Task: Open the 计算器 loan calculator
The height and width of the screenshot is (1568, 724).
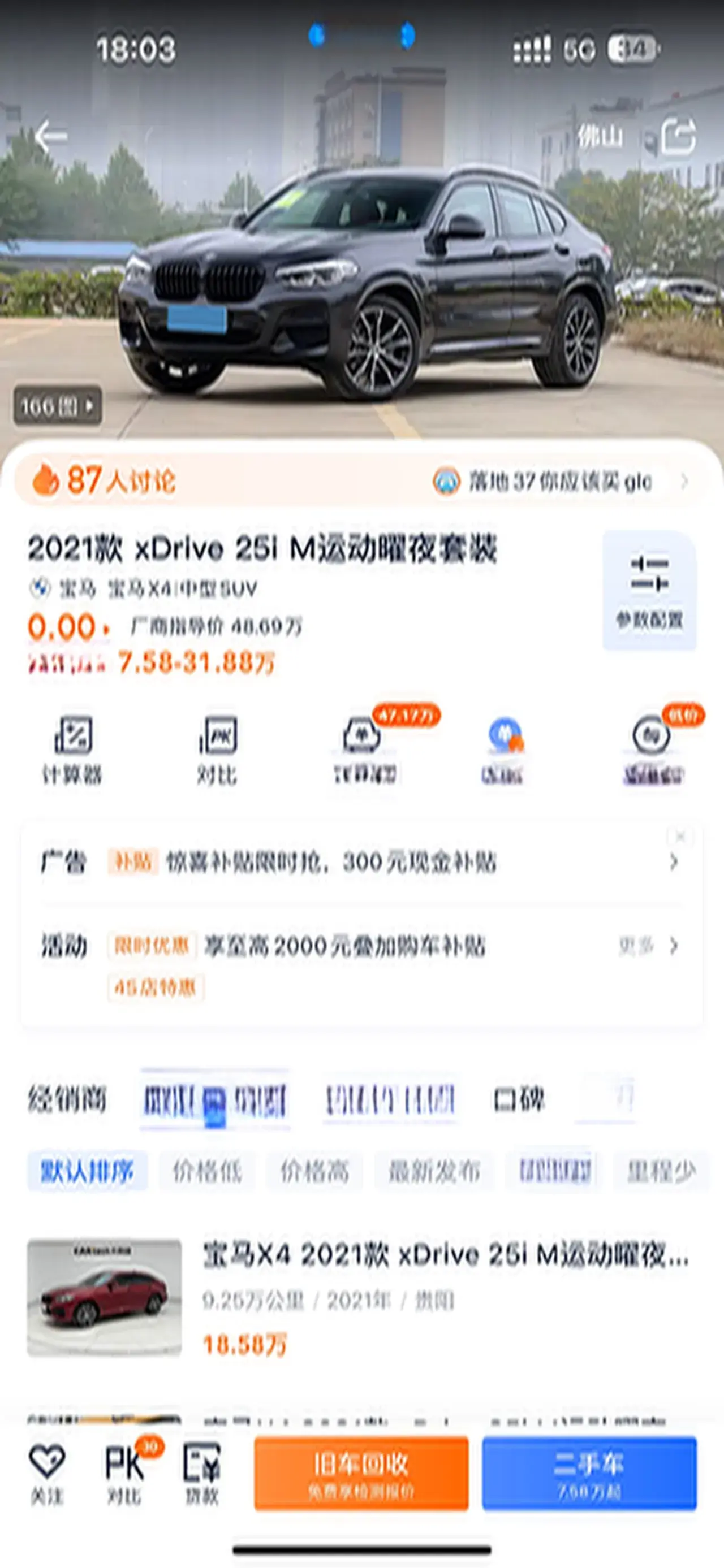Action: coord(72,750)
